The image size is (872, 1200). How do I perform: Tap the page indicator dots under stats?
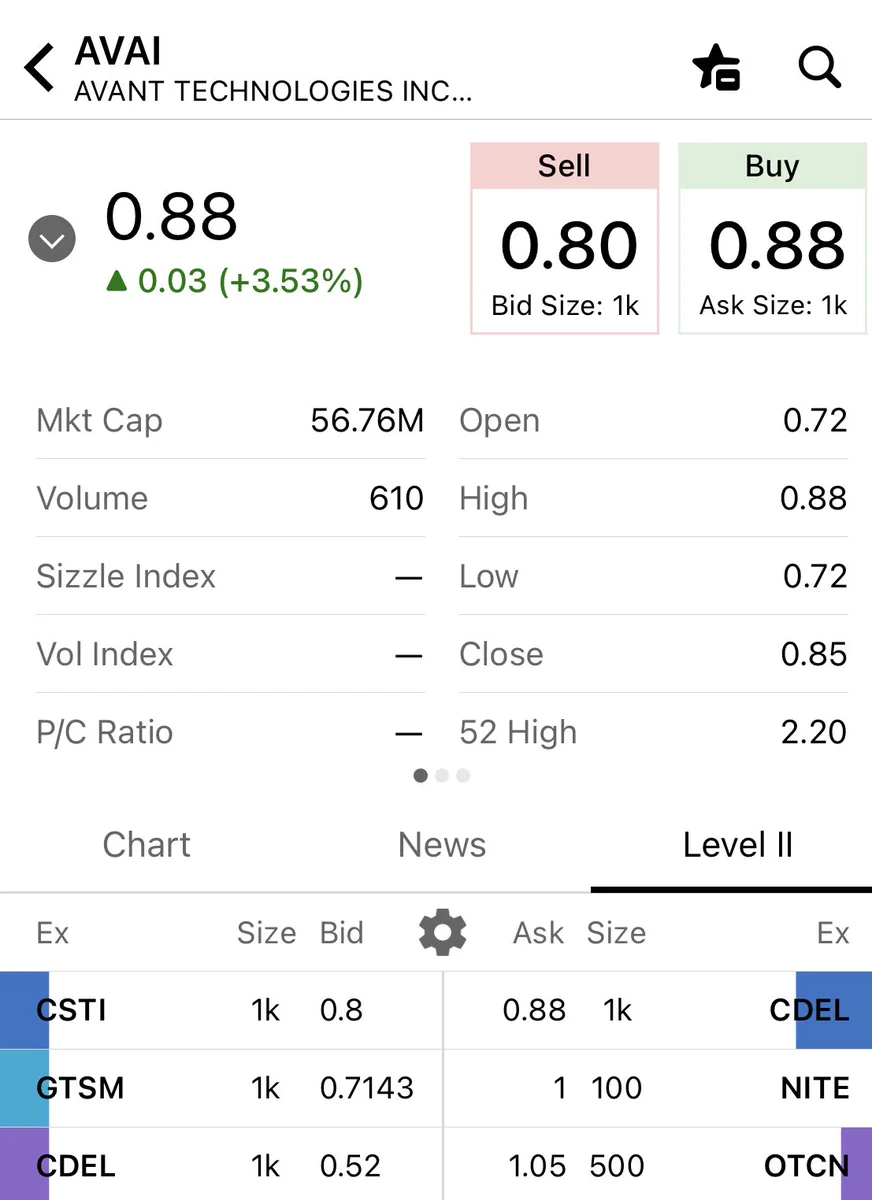(441, 775)
